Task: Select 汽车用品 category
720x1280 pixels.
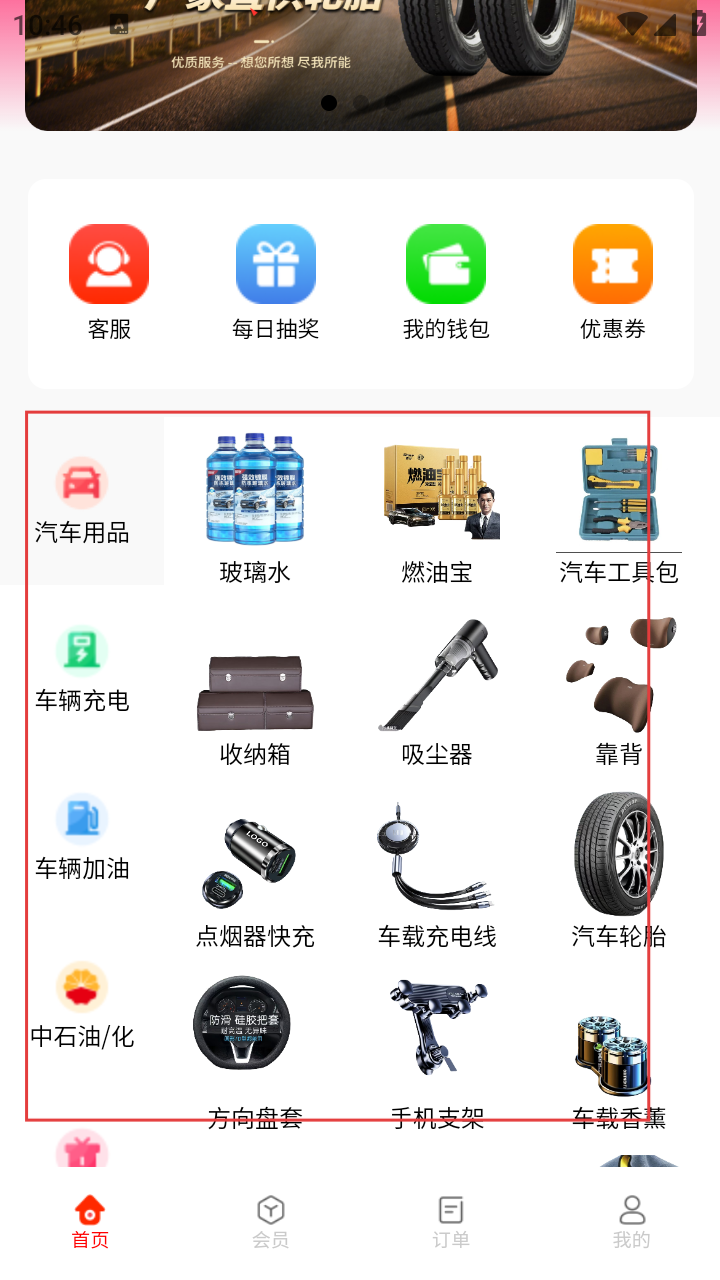Action: coord(82,501)
